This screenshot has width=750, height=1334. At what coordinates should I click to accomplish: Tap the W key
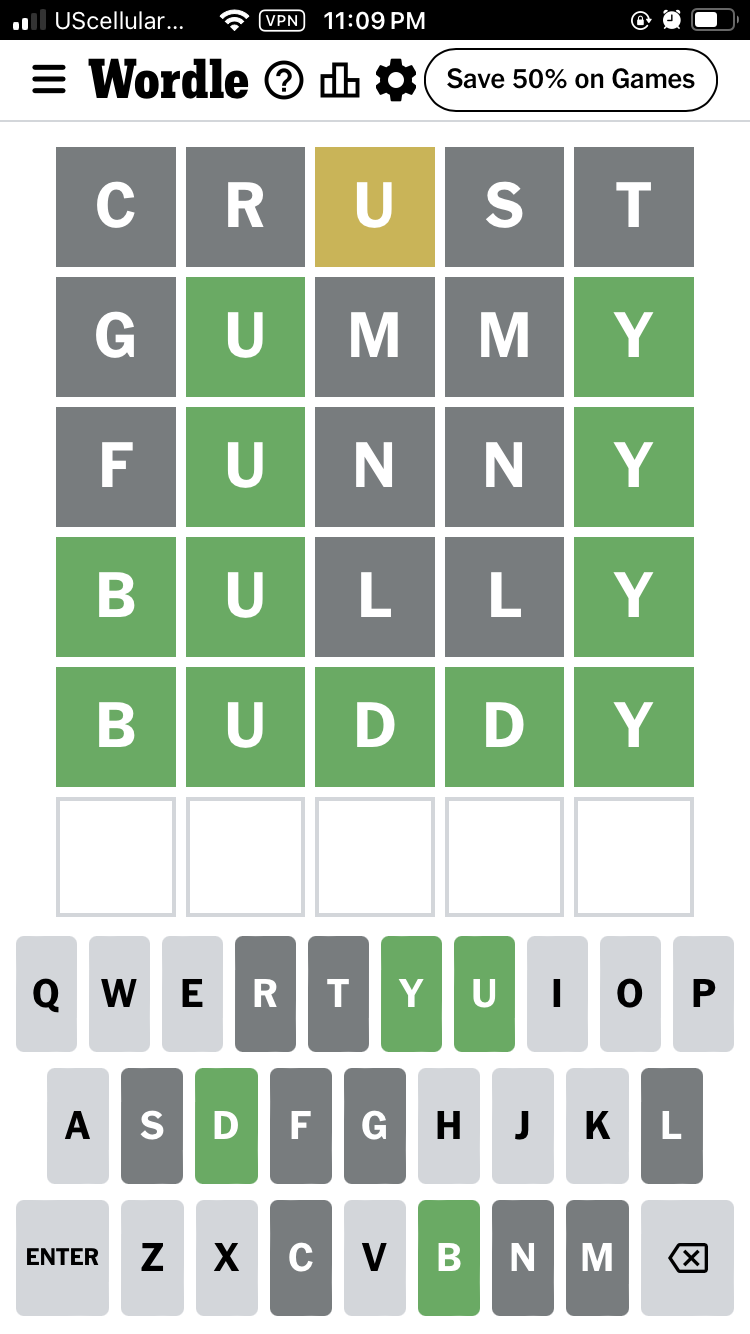click(119, 994)
